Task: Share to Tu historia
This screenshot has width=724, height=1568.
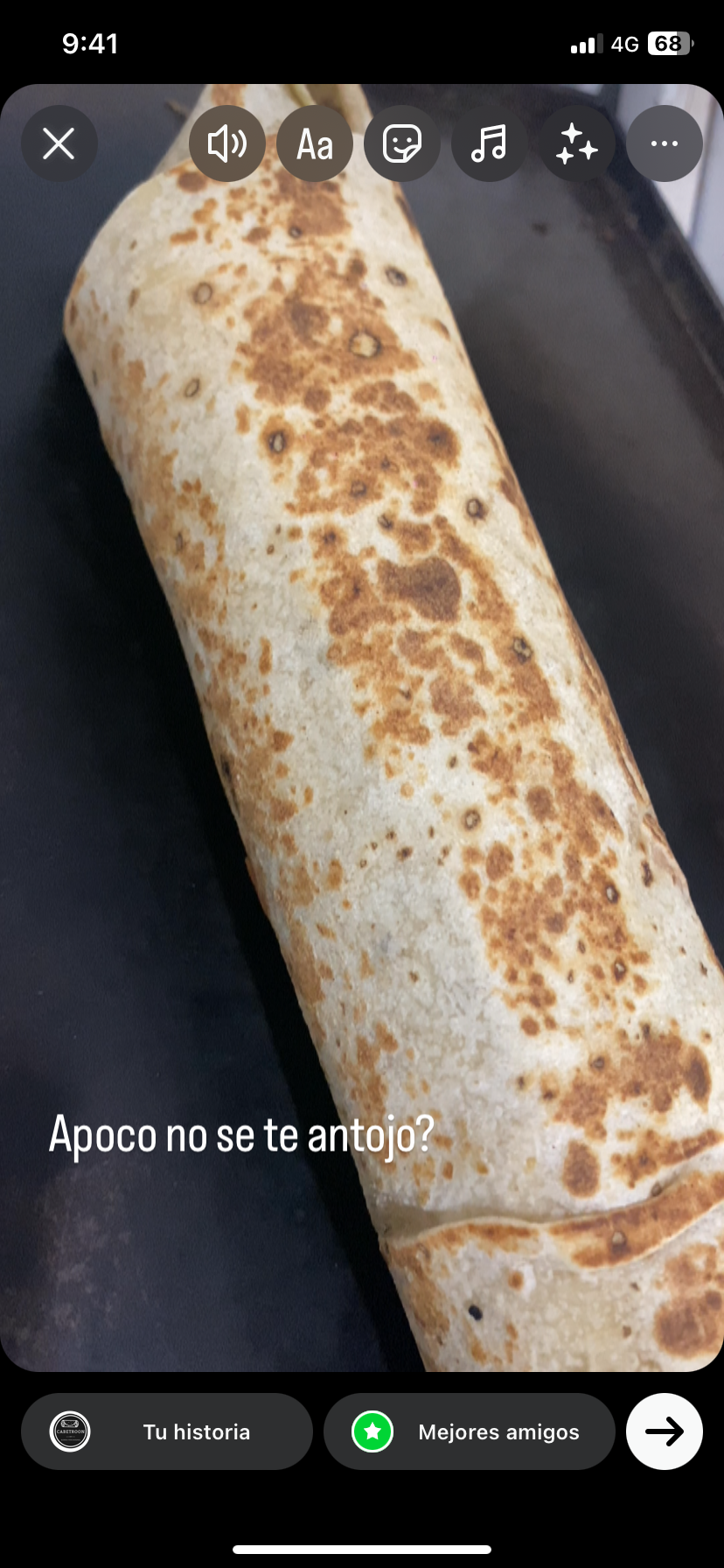Action: pyautogui.click(x=167, y=1431)
